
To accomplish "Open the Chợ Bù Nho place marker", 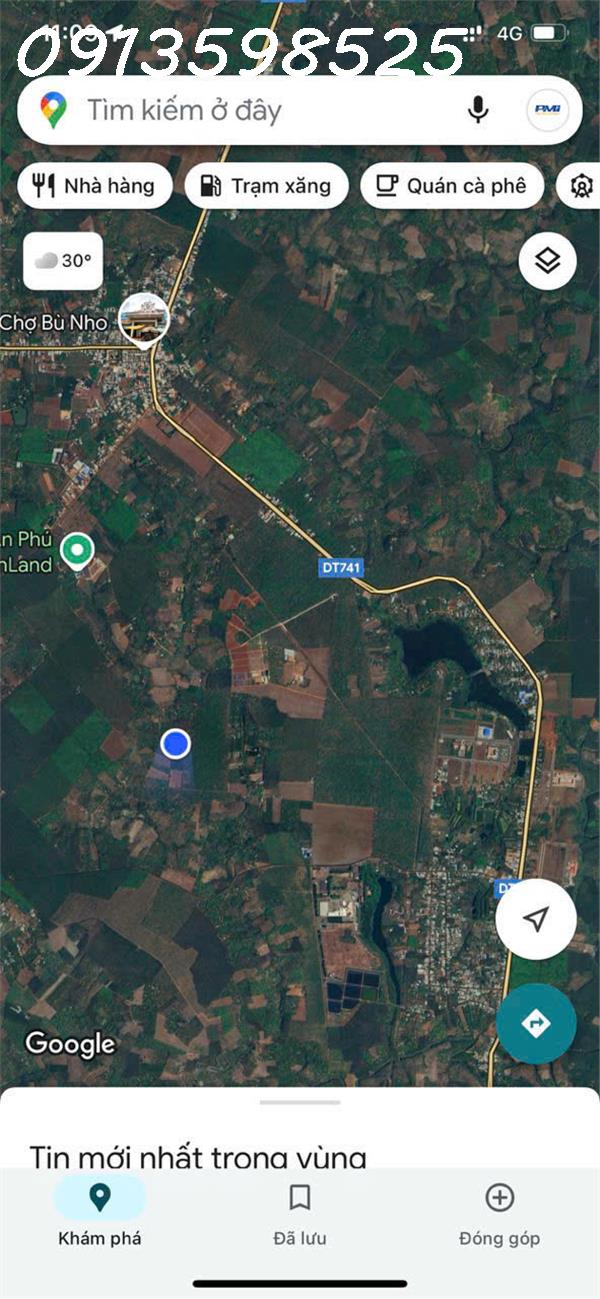I will point(143,320).
